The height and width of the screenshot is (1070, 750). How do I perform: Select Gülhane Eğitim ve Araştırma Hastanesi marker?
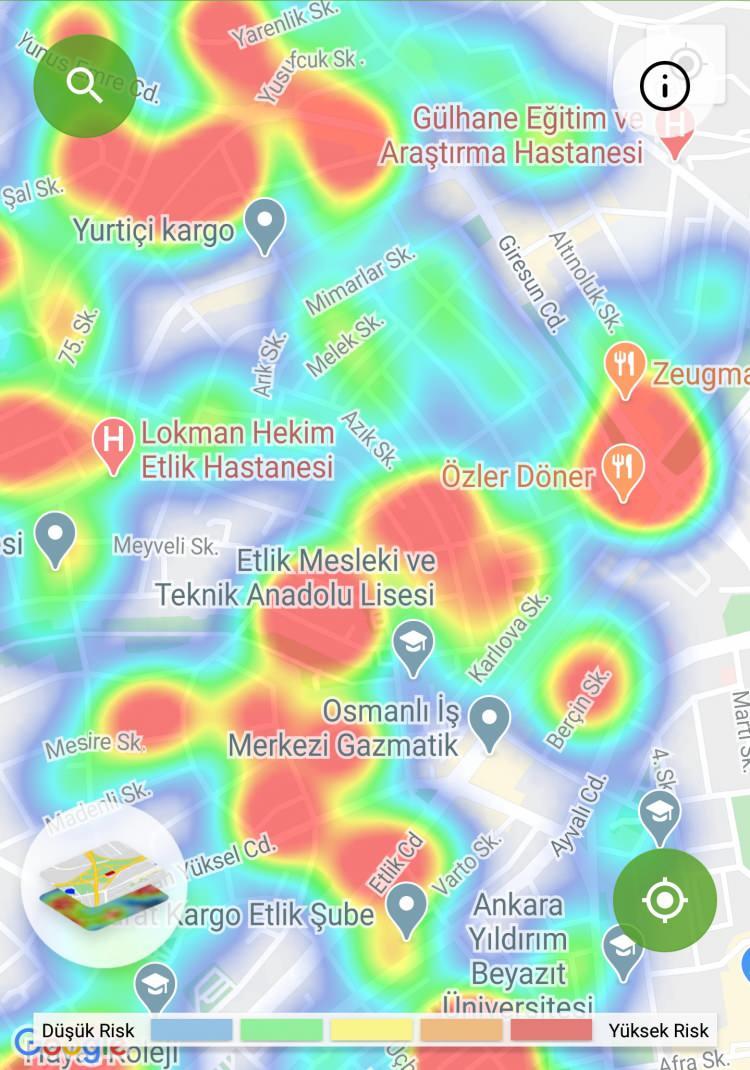(677, 130)
